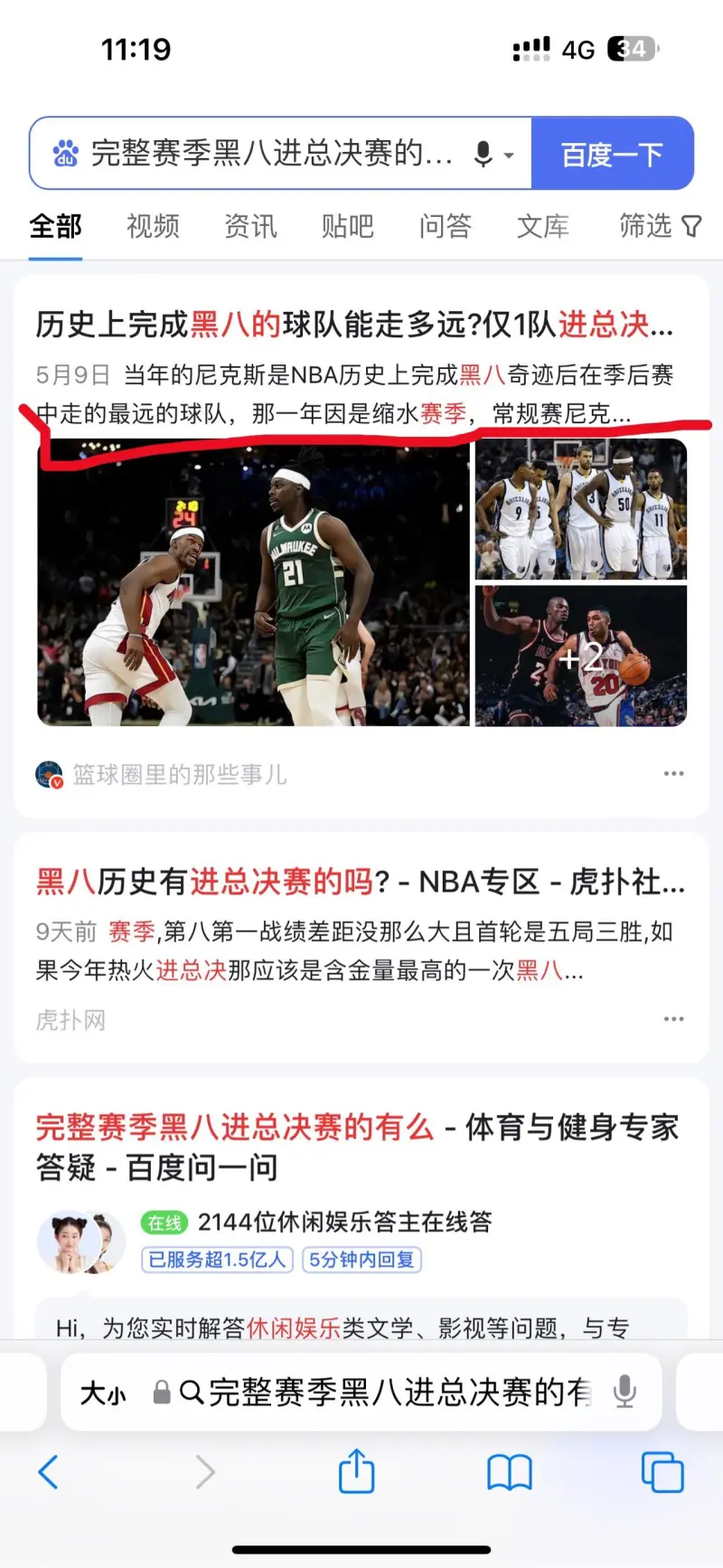Screen dimensions: 723x1568
Task: Open the 百度问一问 result
Action: [x=357, y=1147]
